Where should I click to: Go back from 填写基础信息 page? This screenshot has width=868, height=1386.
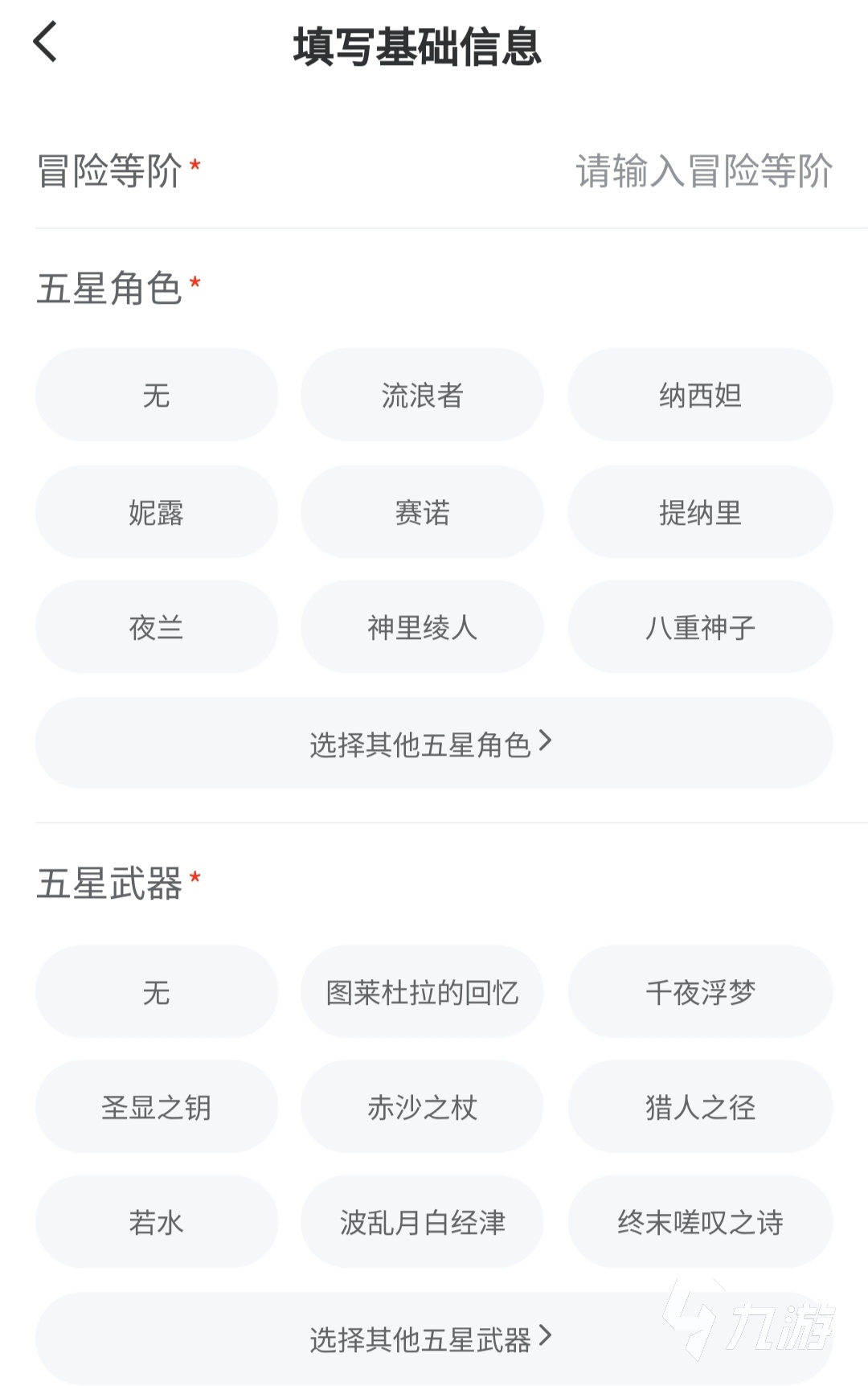point(46,43)
